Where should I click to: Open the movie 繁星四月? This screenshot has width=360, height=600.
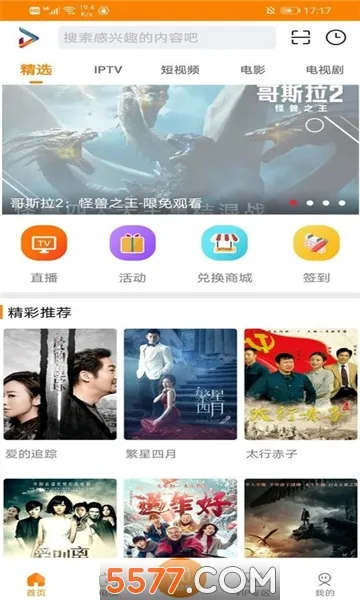[x=180, y=394]
